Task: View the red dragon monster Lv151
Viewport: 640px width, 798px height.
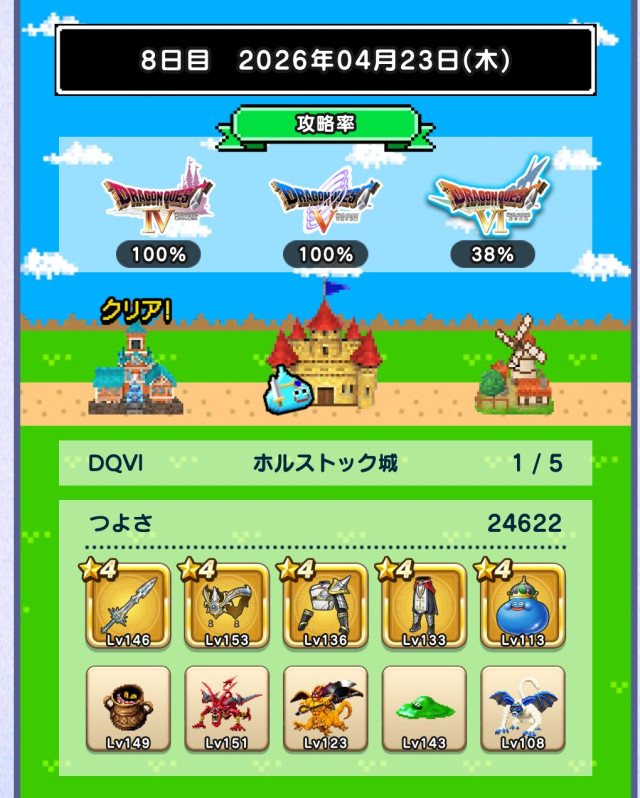Action: click(x=227, y=708)
